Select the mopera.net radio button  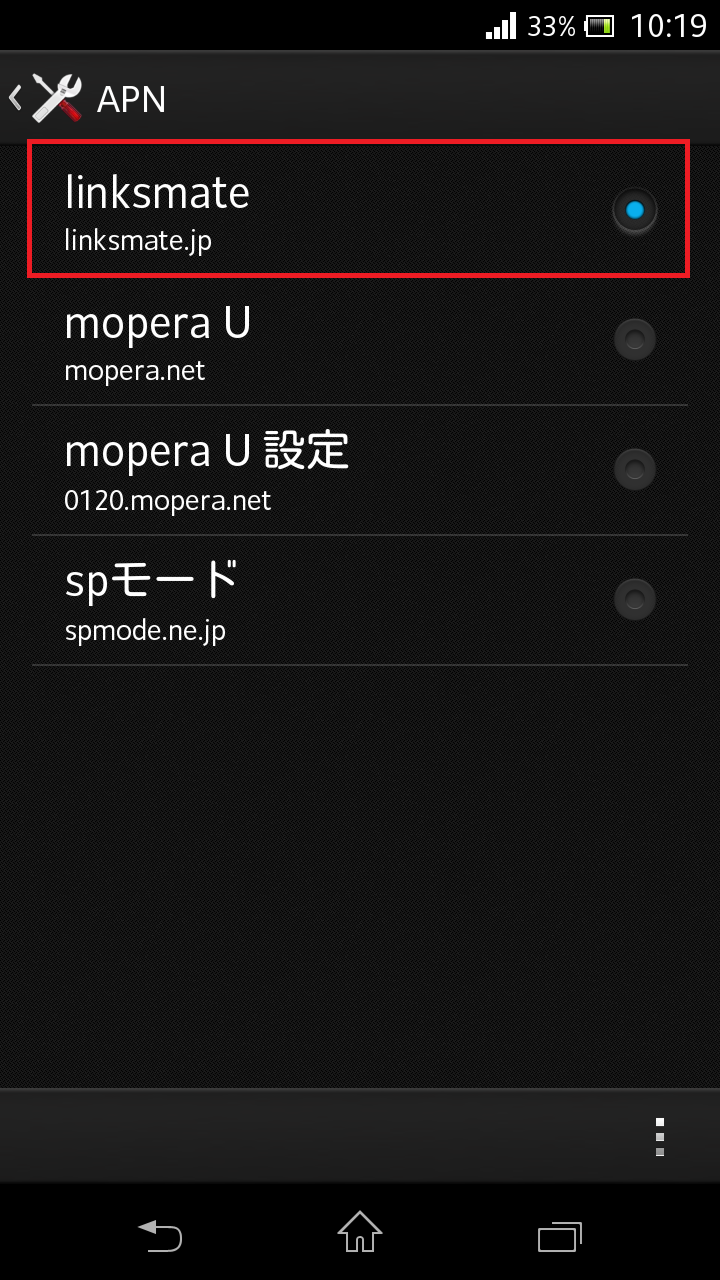[x=634, y=340]
